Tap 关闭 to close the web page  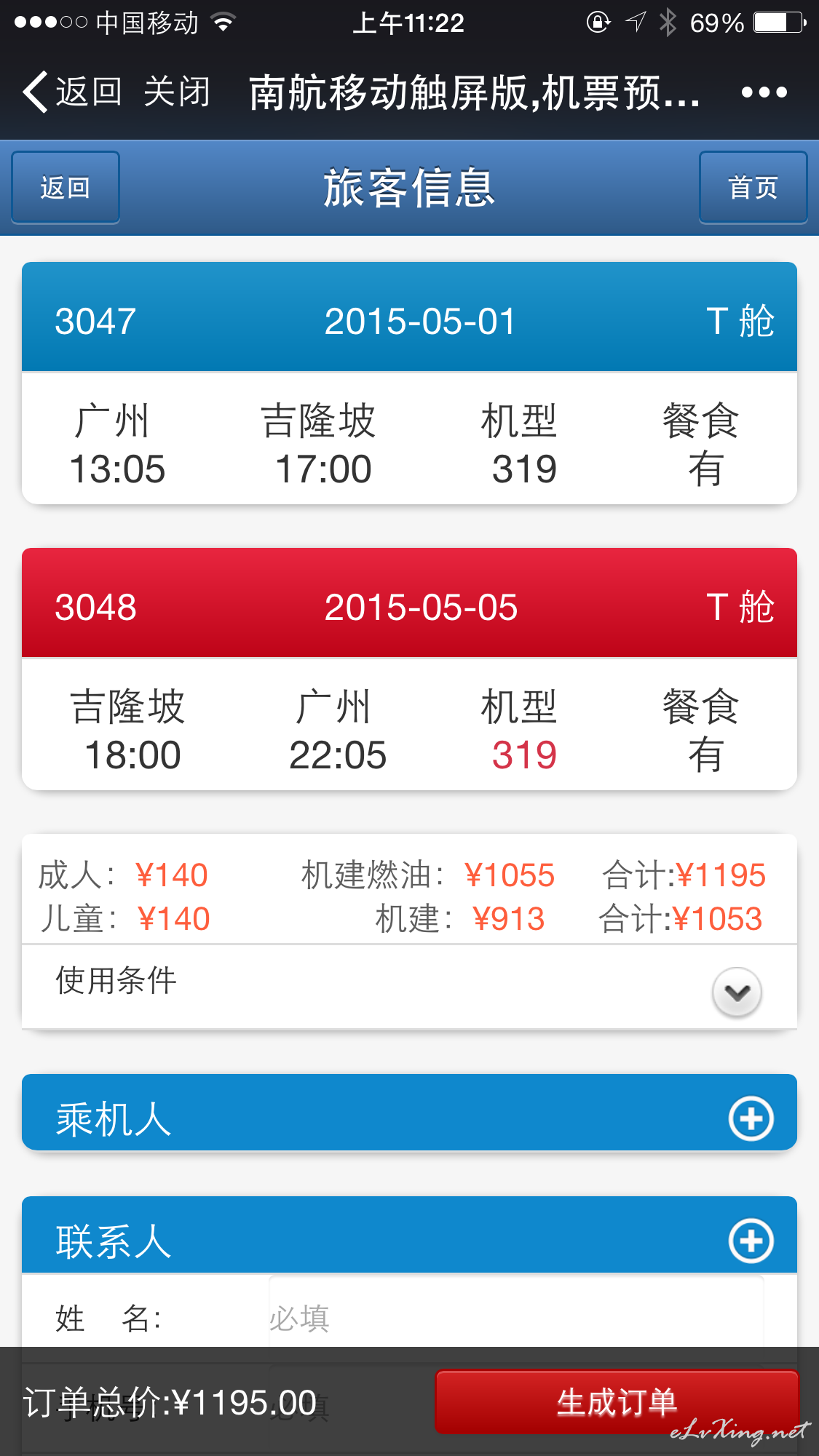tap(177, 92)
